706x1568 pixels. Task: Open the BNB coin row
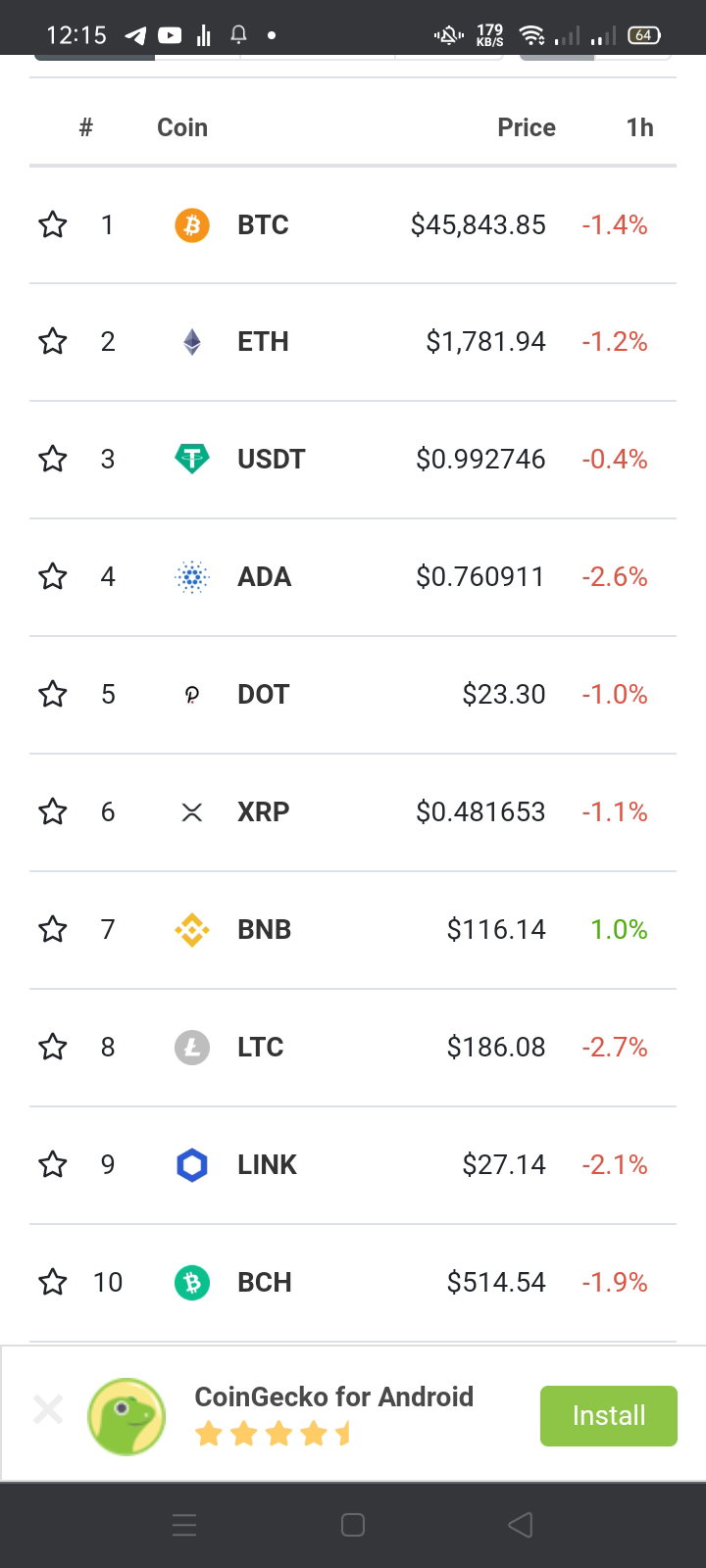click(353, 930)
